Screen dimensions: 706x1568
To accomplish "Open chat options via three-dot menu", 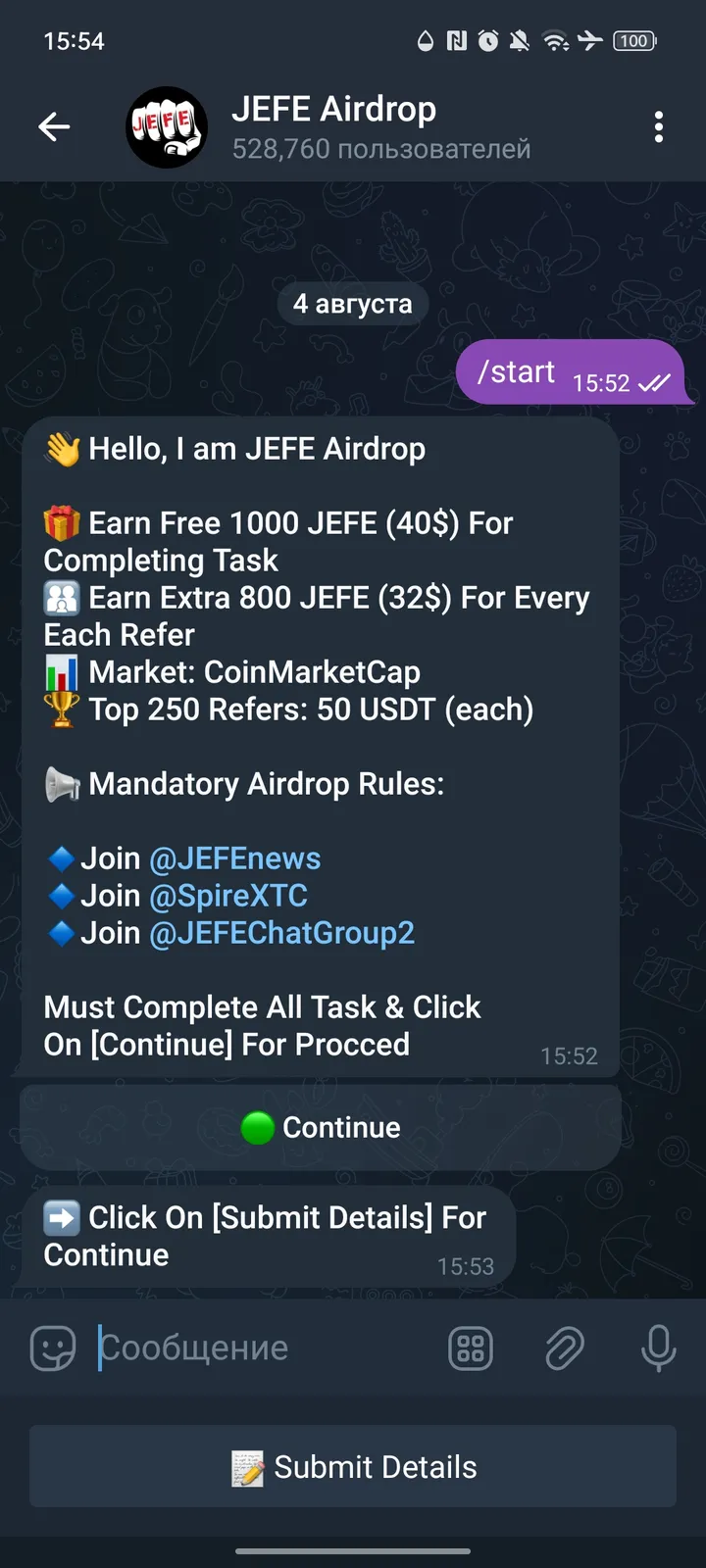I will click(659, 126).
